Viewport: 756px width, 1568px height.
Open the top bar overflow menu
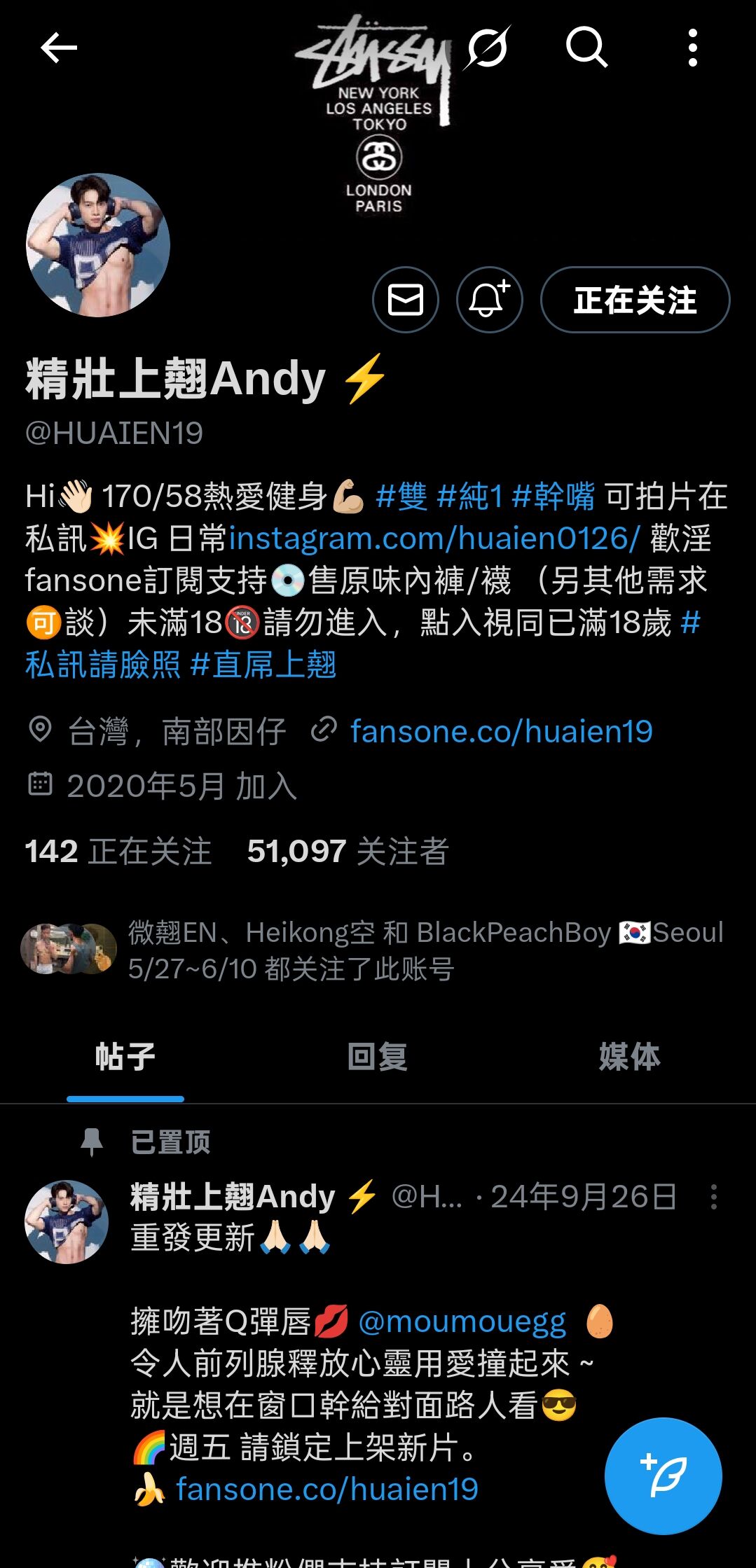pyautogui.click(x=692, y=48)
